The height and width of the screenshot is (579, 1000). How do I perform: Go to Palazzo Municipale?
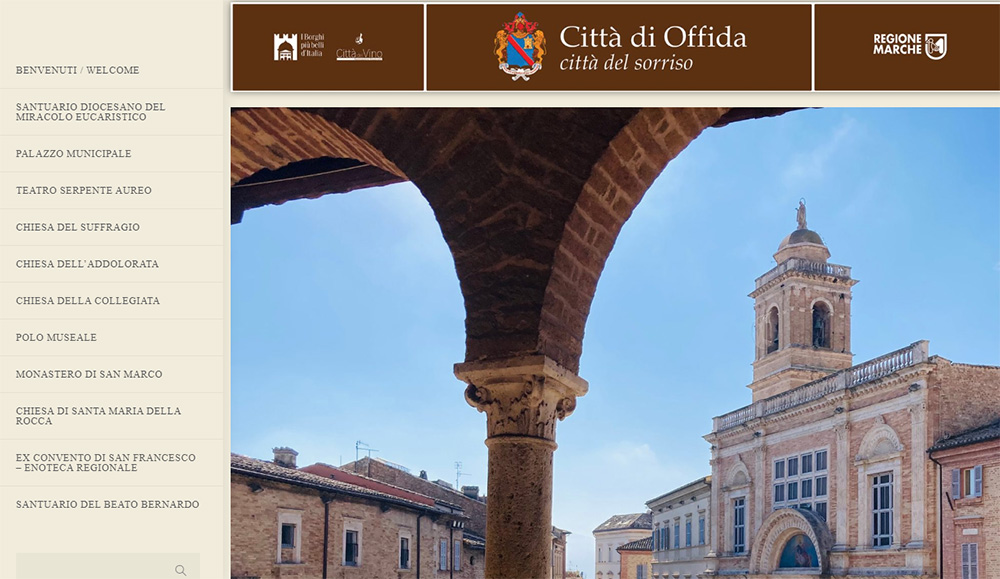tap(73, 154)
